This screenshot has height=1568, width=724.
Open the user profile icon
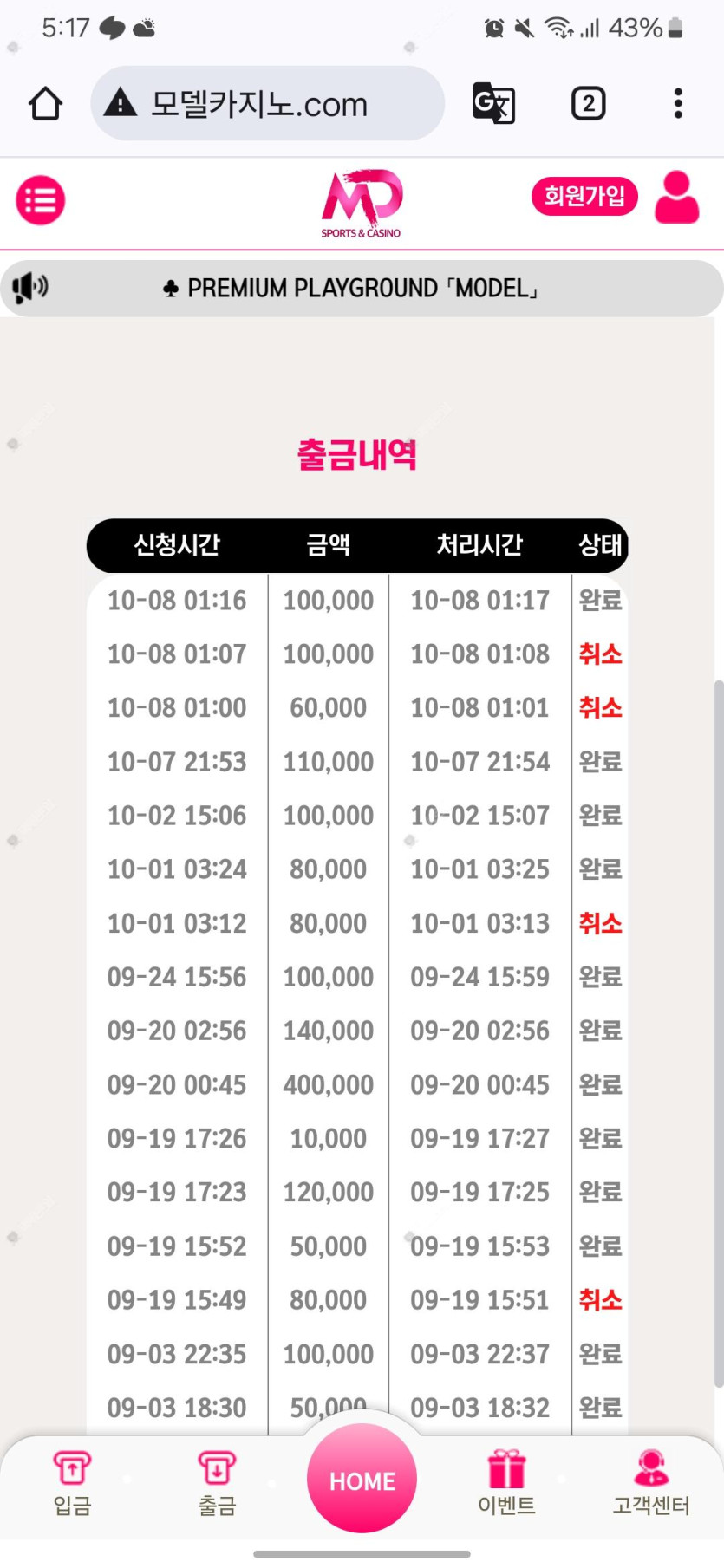coord(677,198)
